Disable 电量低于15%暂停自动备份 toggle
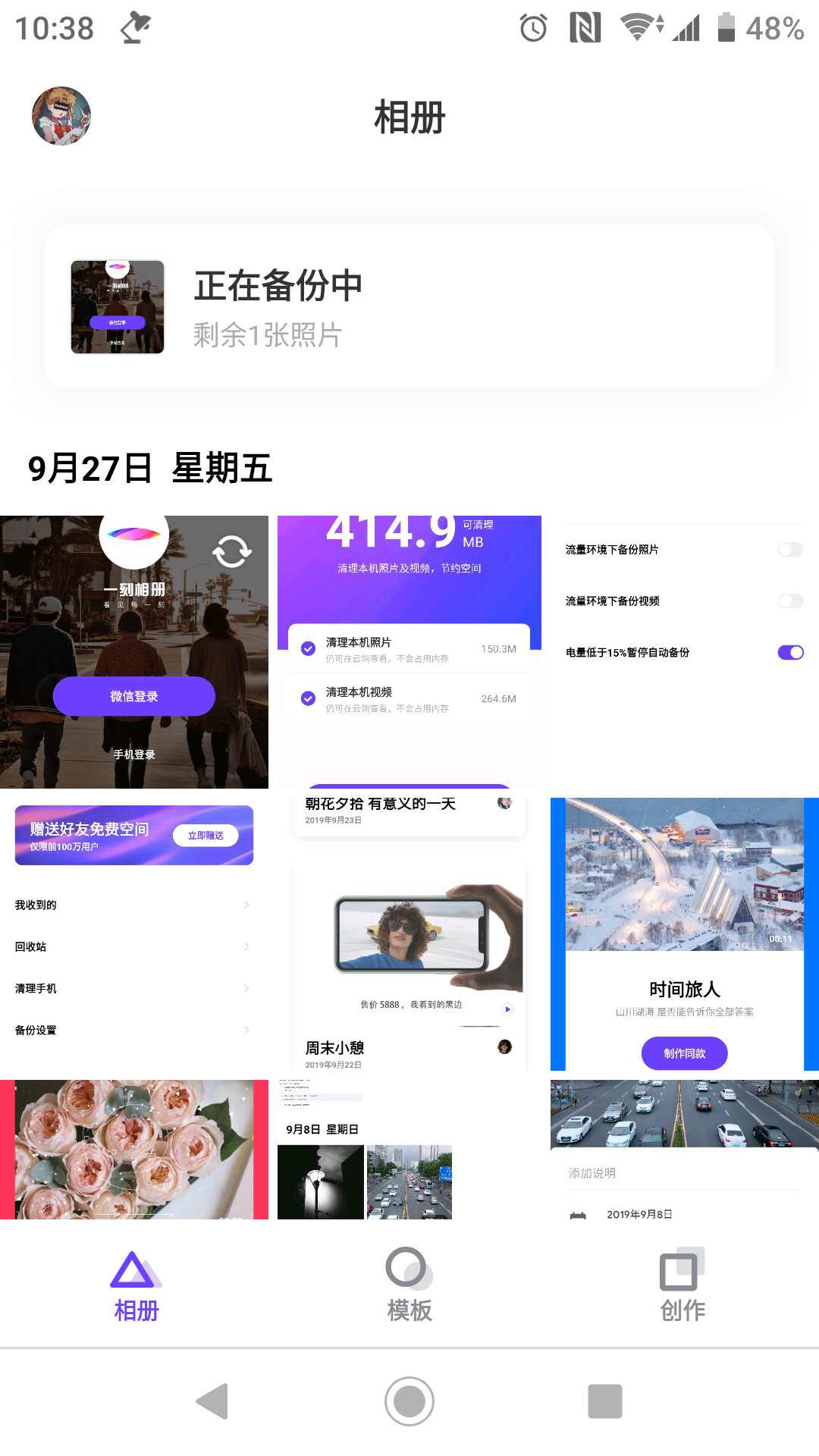819x1456 pixels. 789,651
